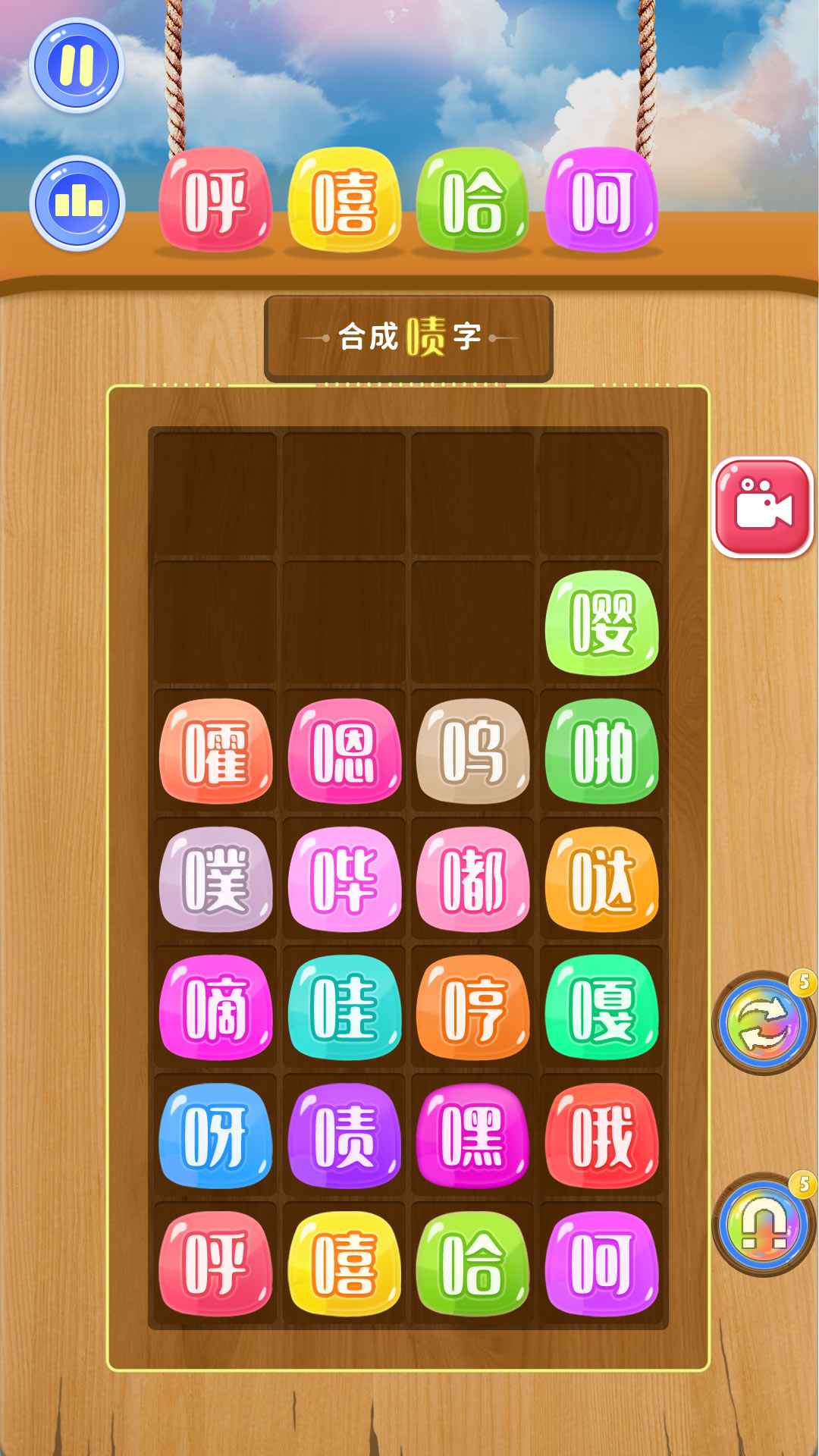
Task: Select the green 啪 tile
Action: [x=601, y=752]
